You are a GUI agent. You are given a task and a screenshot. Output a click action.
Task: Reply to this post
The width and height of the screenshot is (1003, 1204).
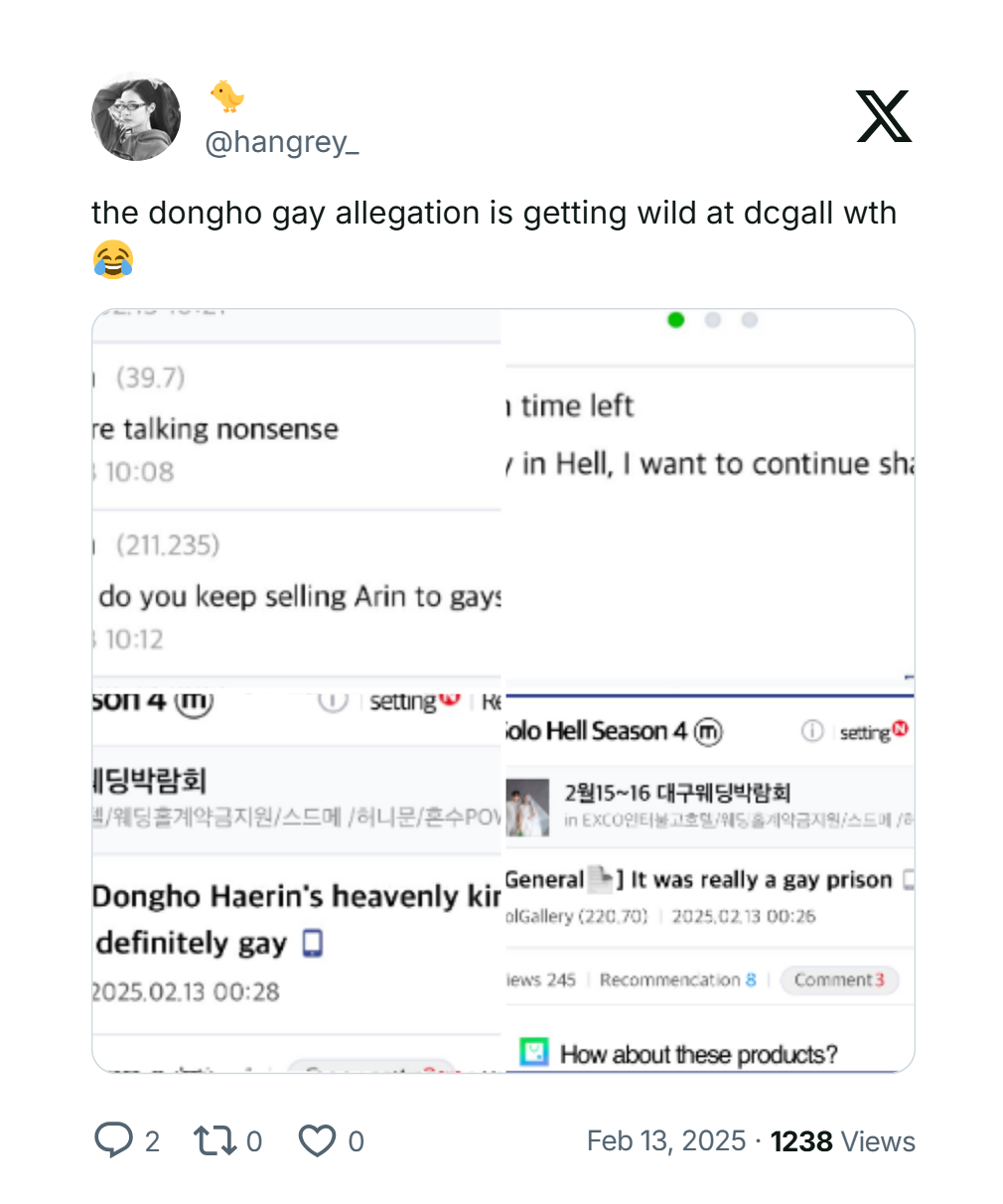coord(113,1140)
